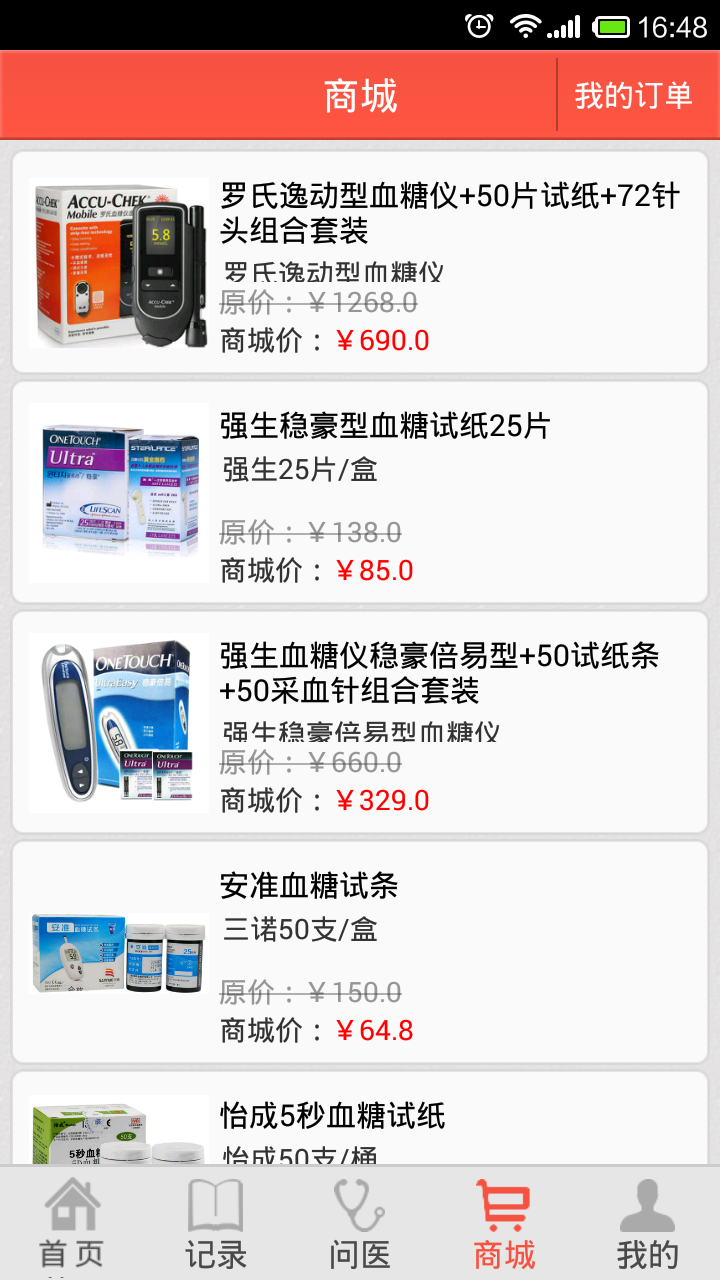This screenshot has height=1280, width=720.
Task: Tap the 怡成5秒血糖试纸 product card
Action: click(360, 1118)
